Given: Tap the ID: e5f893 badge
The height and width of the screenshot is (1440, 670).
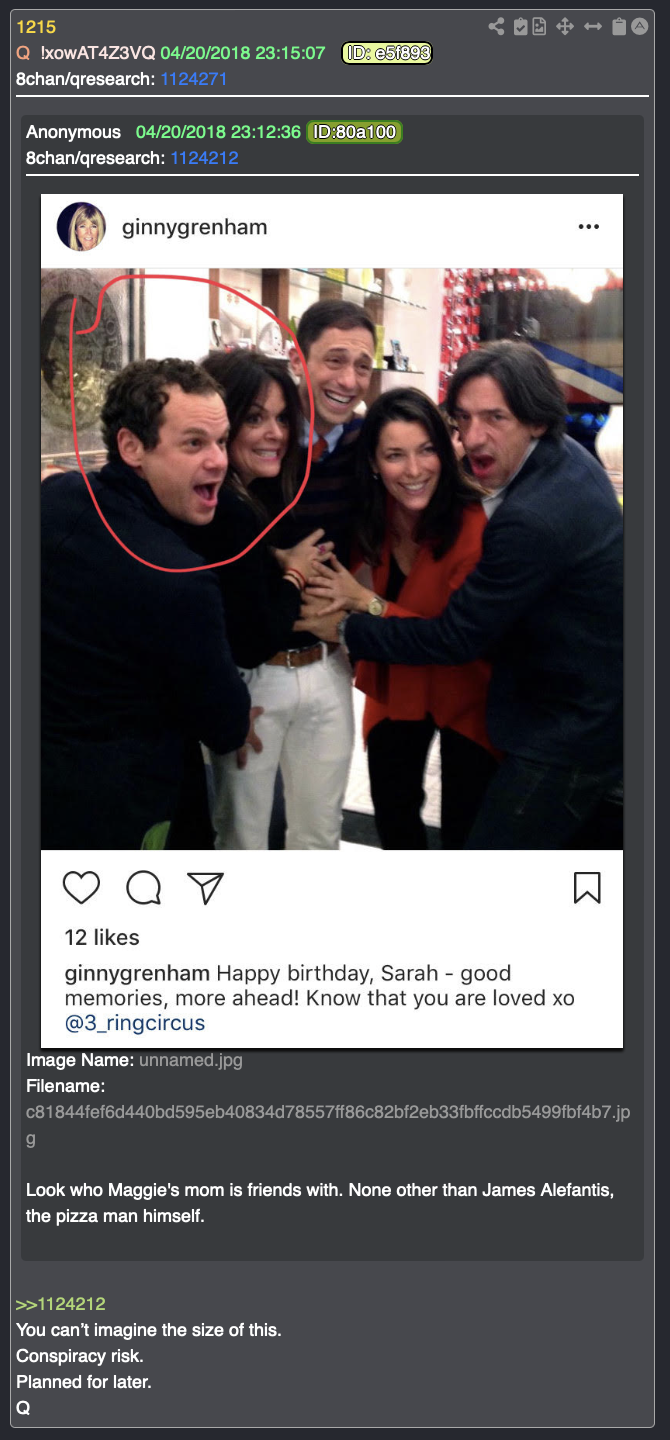Looking at the screenshot, I should (387, 53).
